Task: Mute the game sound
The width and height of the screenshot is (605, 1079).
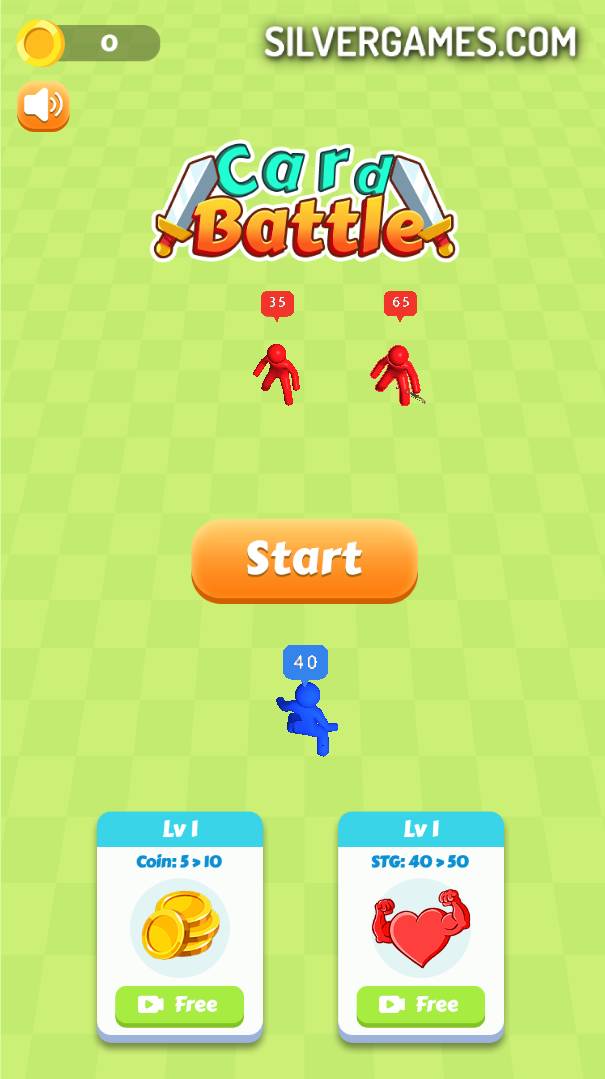Action: 43,105
